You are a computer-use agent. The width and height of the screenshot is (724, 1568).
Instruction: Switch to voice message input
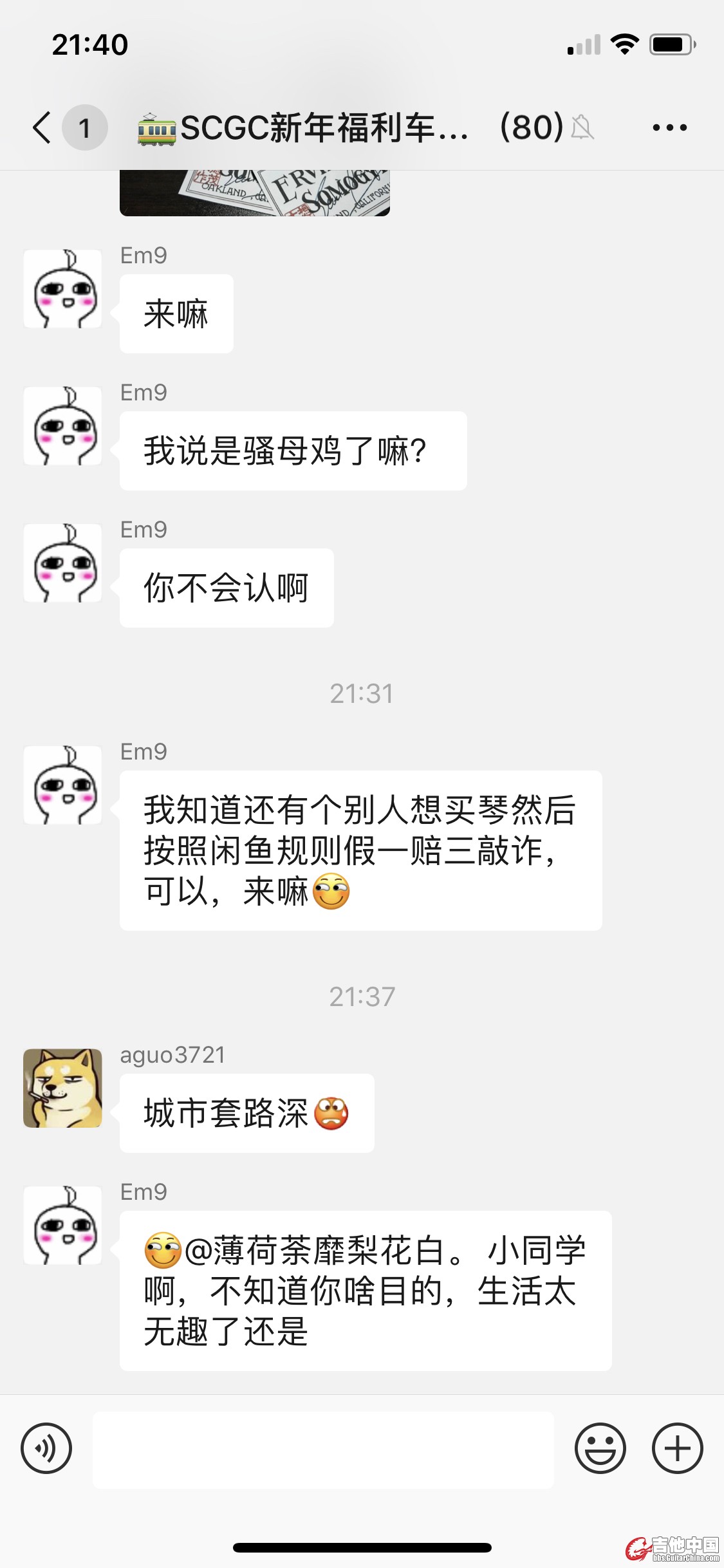46,1449
